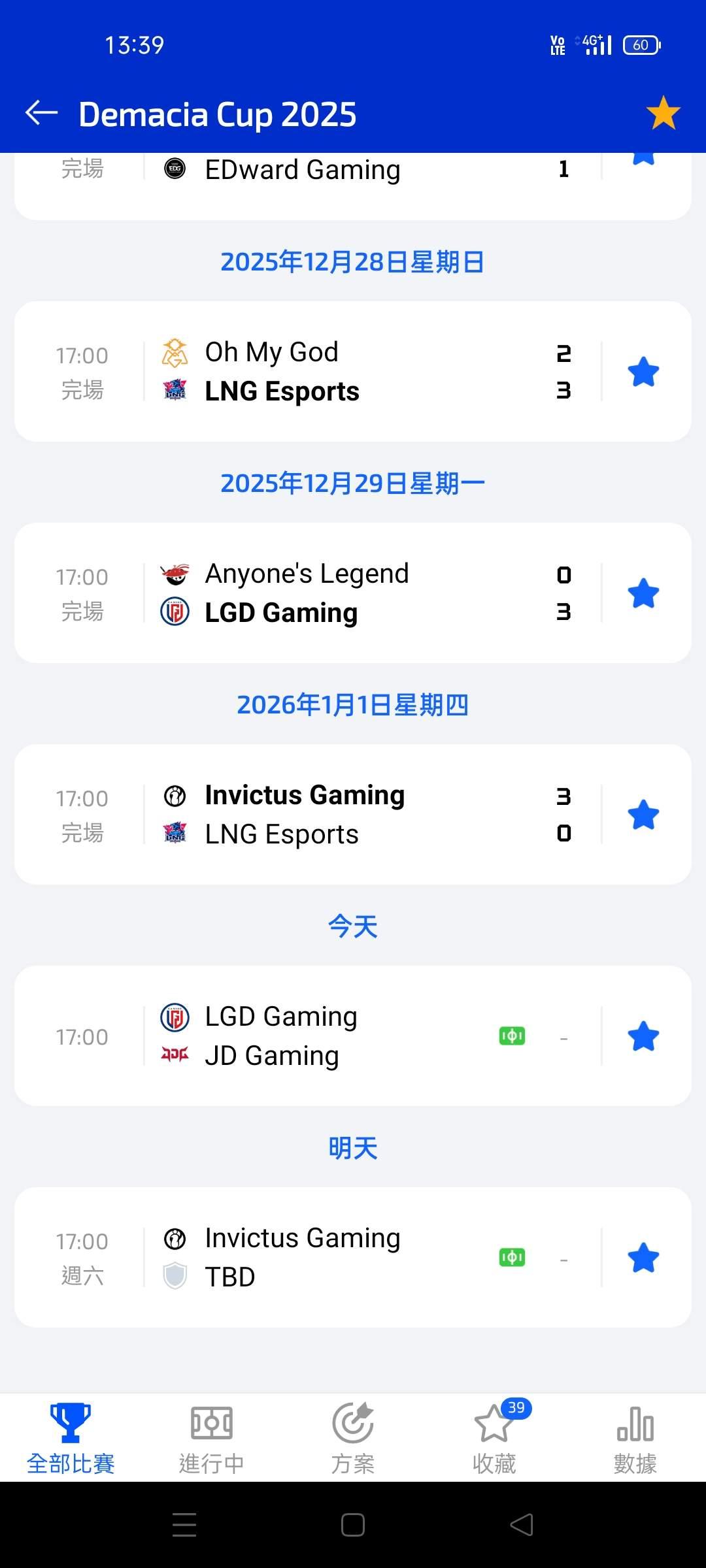Open the system recent apps menu
The height and width of the screenshot is (1568, 706).
click(184, 1525)
